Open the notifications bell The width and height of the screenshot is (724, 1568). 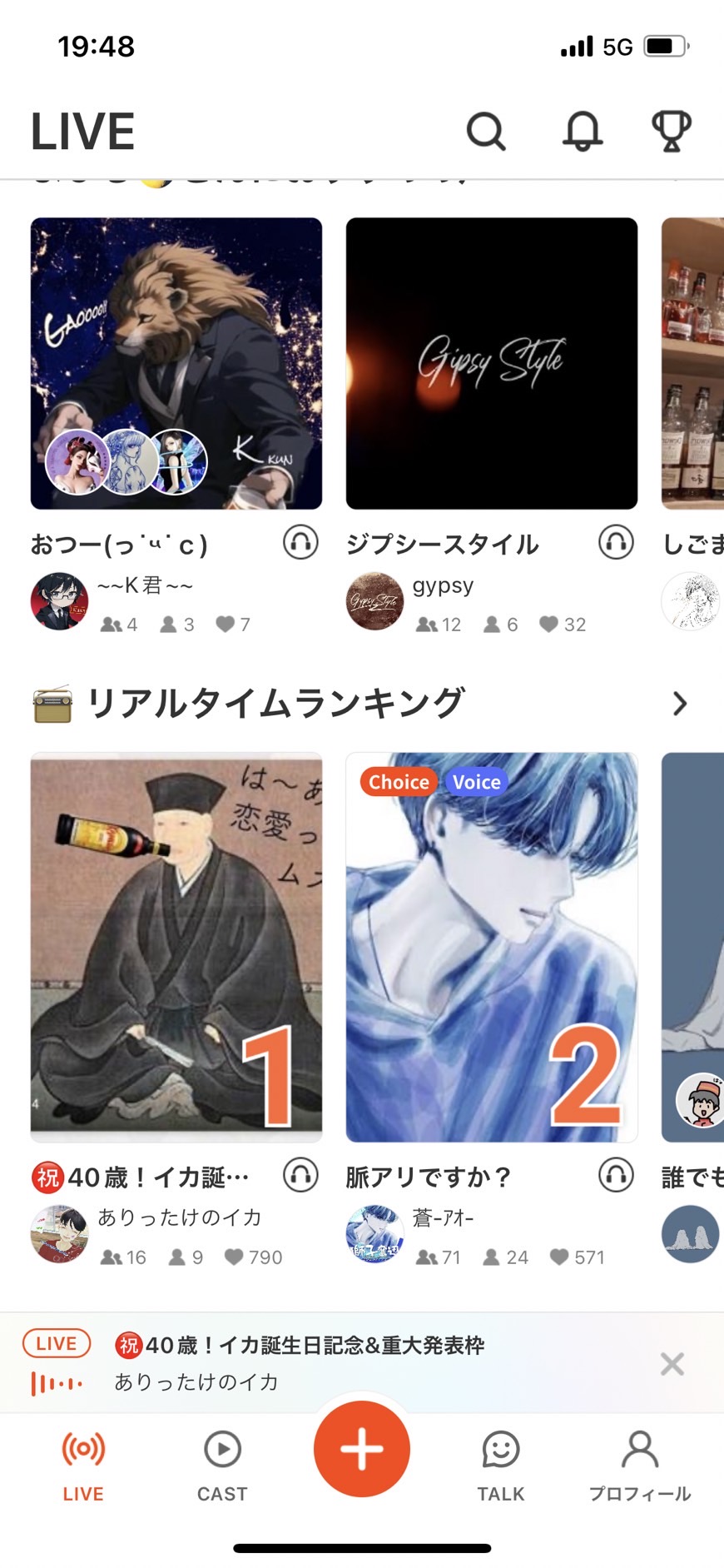(583, 131)
